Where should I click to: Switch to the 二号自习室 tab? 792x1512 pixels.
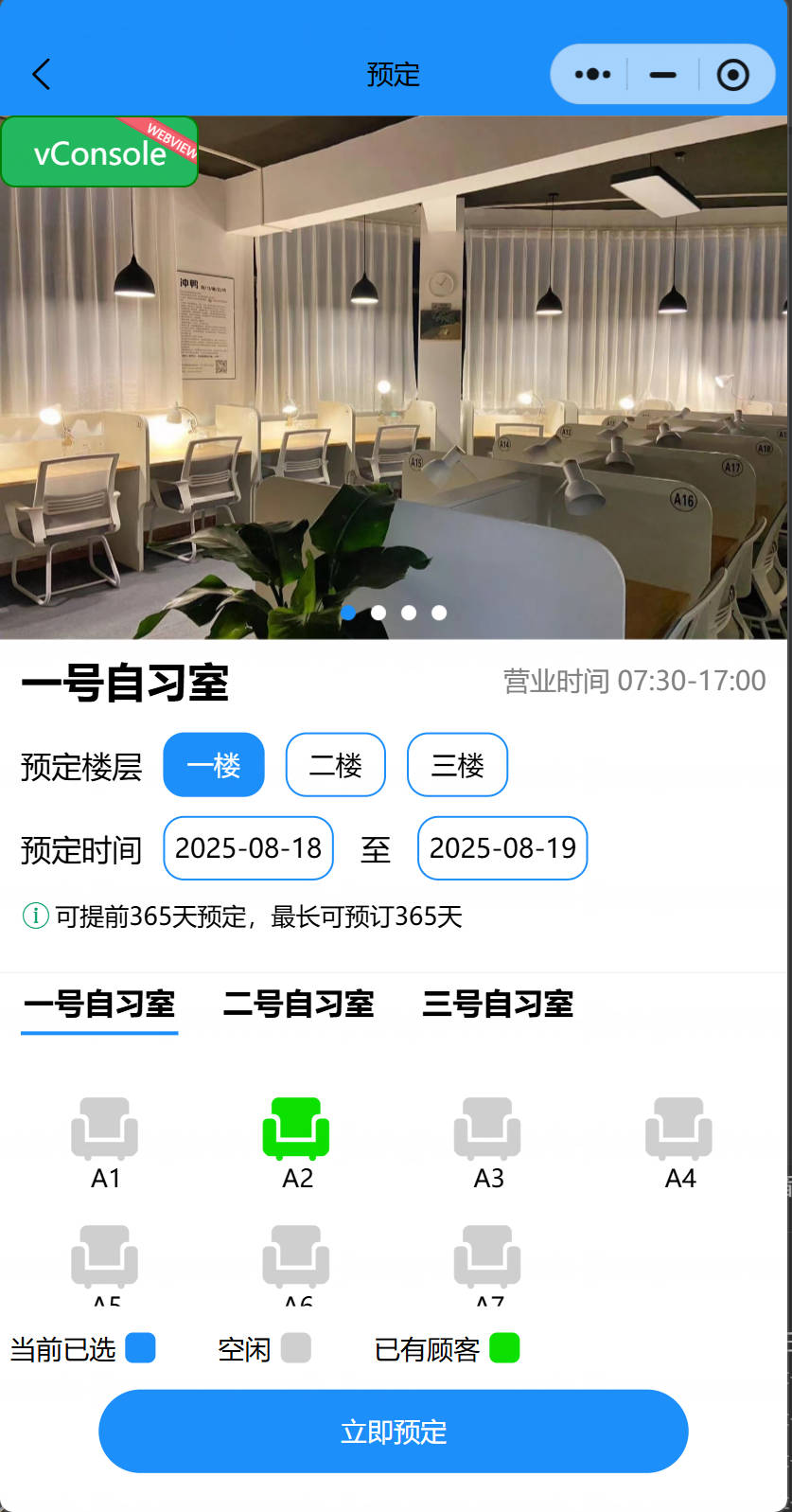pyautogui.click(x=299, y=1004)
